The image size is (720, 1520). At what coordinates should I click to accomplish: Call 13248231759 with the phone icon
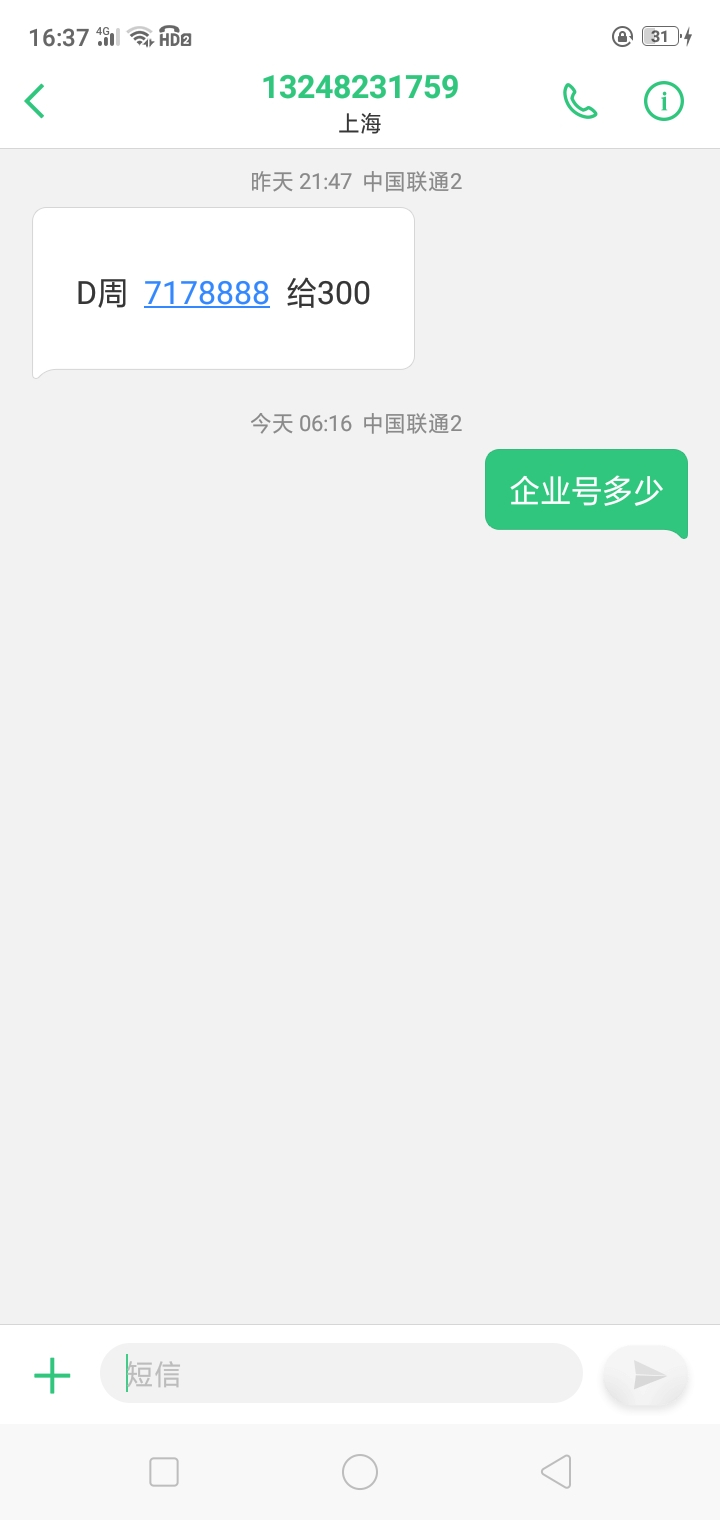[580, 101]
